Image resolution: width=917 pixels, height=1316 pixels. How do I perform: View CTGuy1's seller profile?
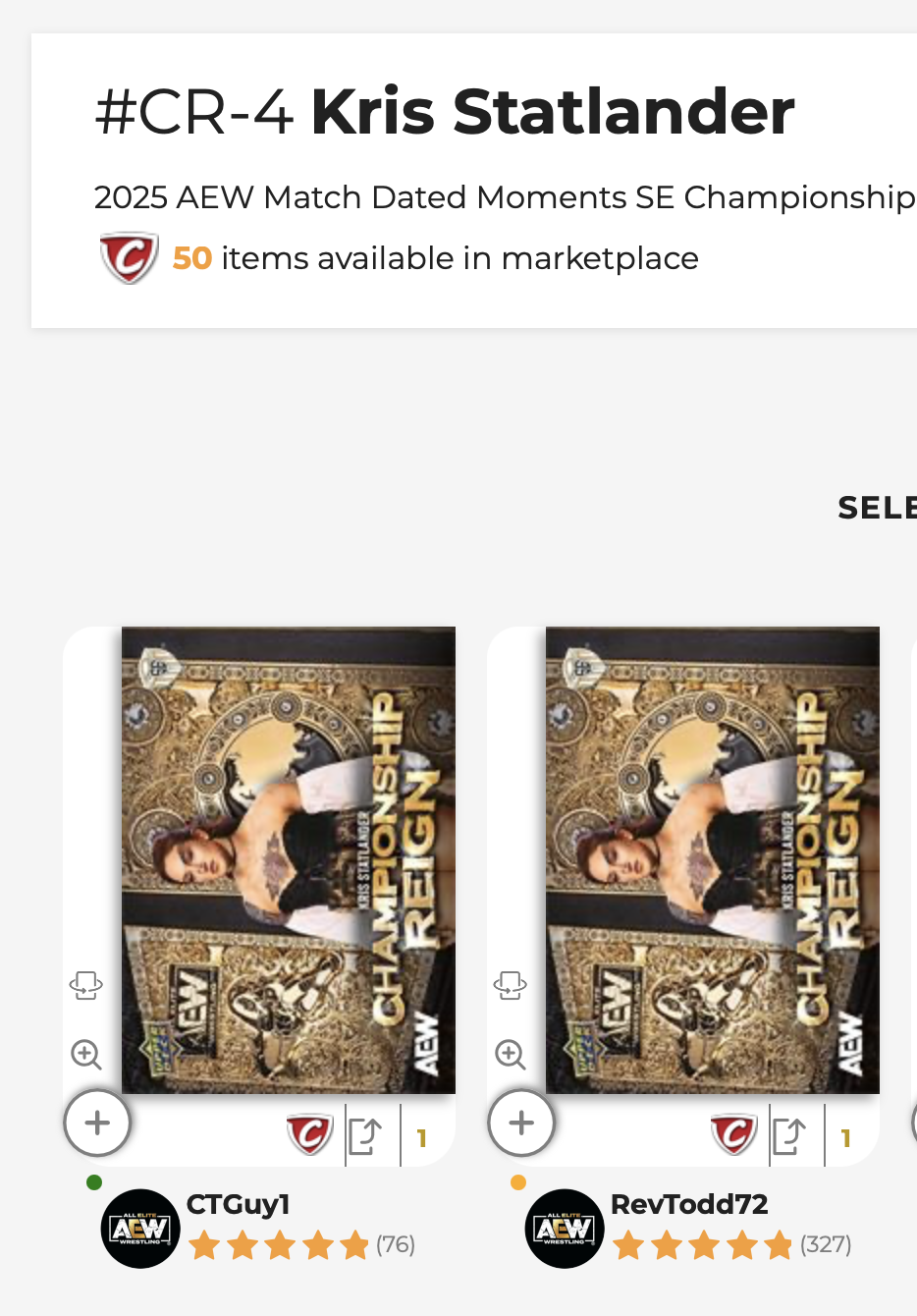click(238, 1204)
